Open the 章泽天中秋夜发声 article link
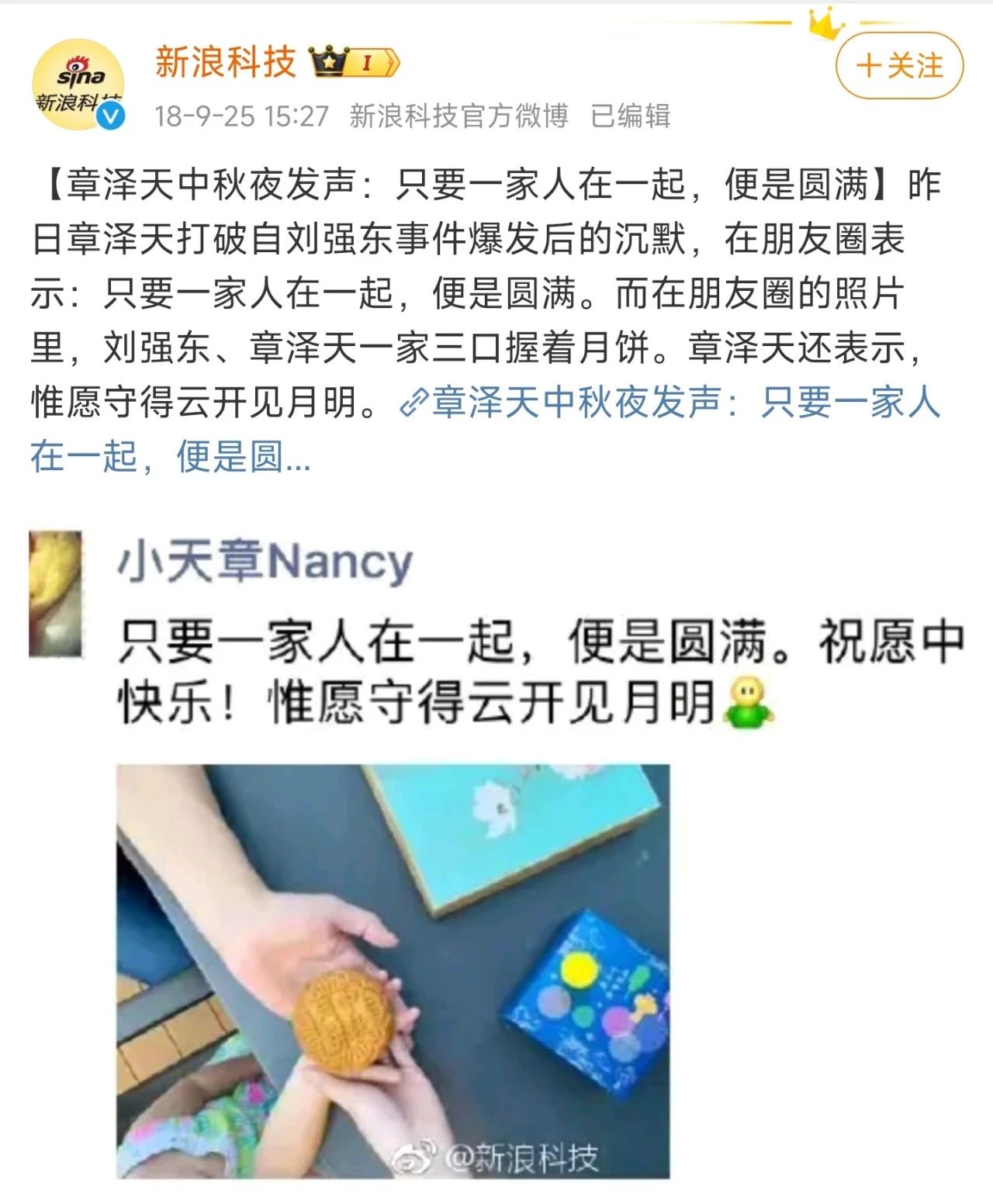 (667, 403)
